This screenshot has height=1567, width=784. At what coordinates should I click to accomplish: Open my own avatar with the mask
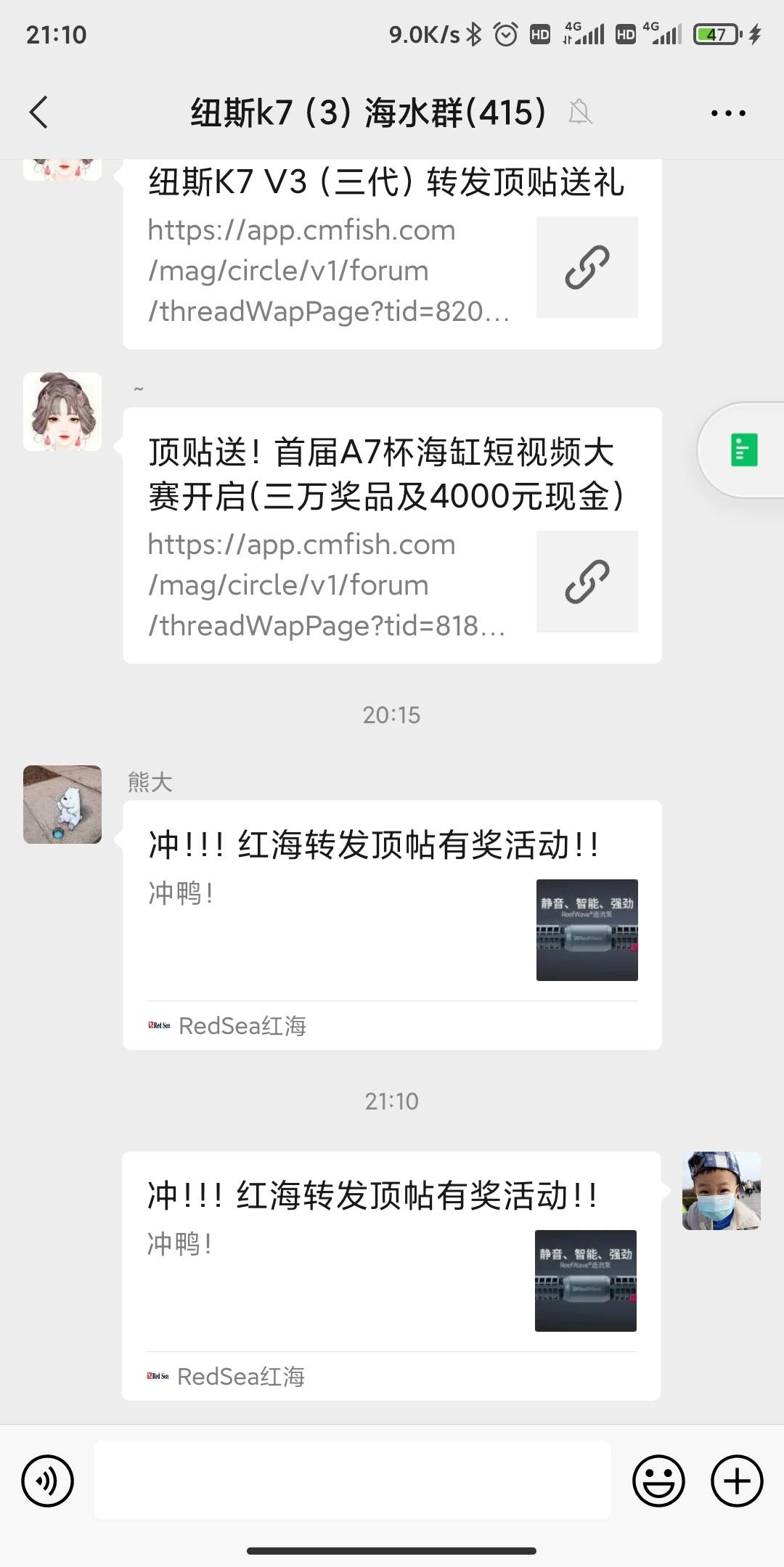point(721,1191)
